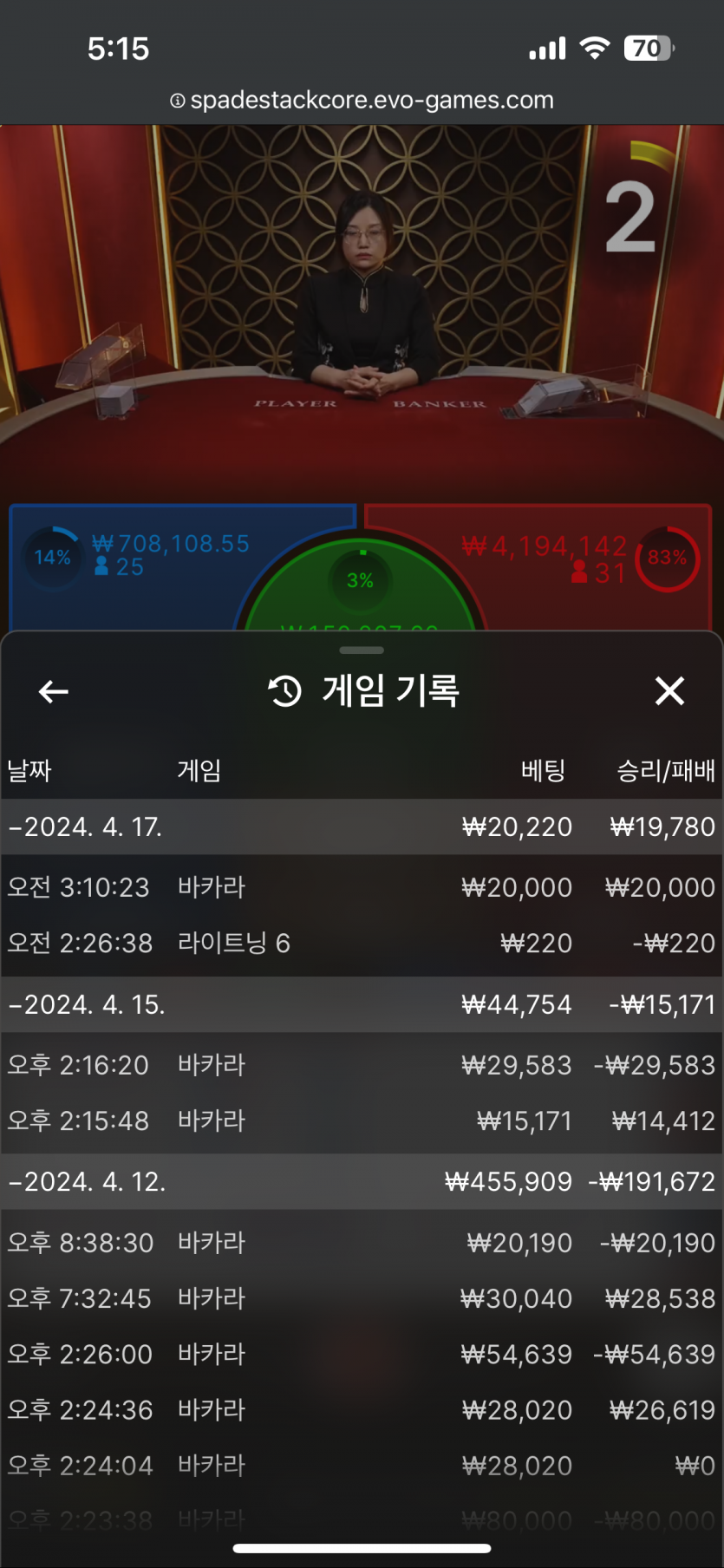Open the 오전 2:26:38 라이트닝 6 record
This screenshot has width=724, height=1568.
pos(361,943)
